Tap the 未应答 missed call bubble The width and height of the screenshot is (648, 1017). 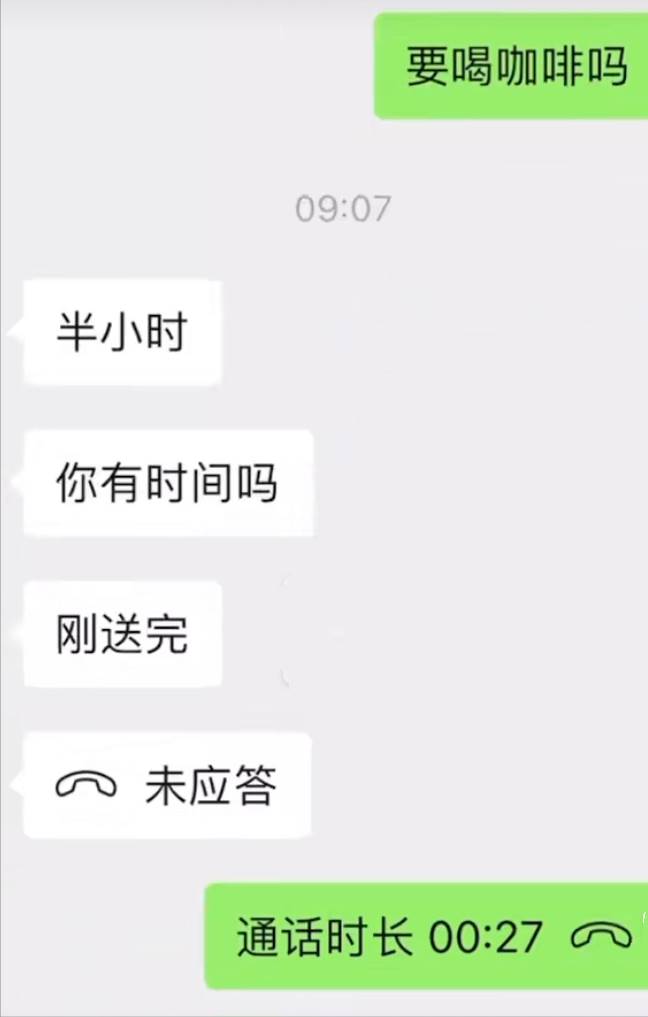pos(167,787)
